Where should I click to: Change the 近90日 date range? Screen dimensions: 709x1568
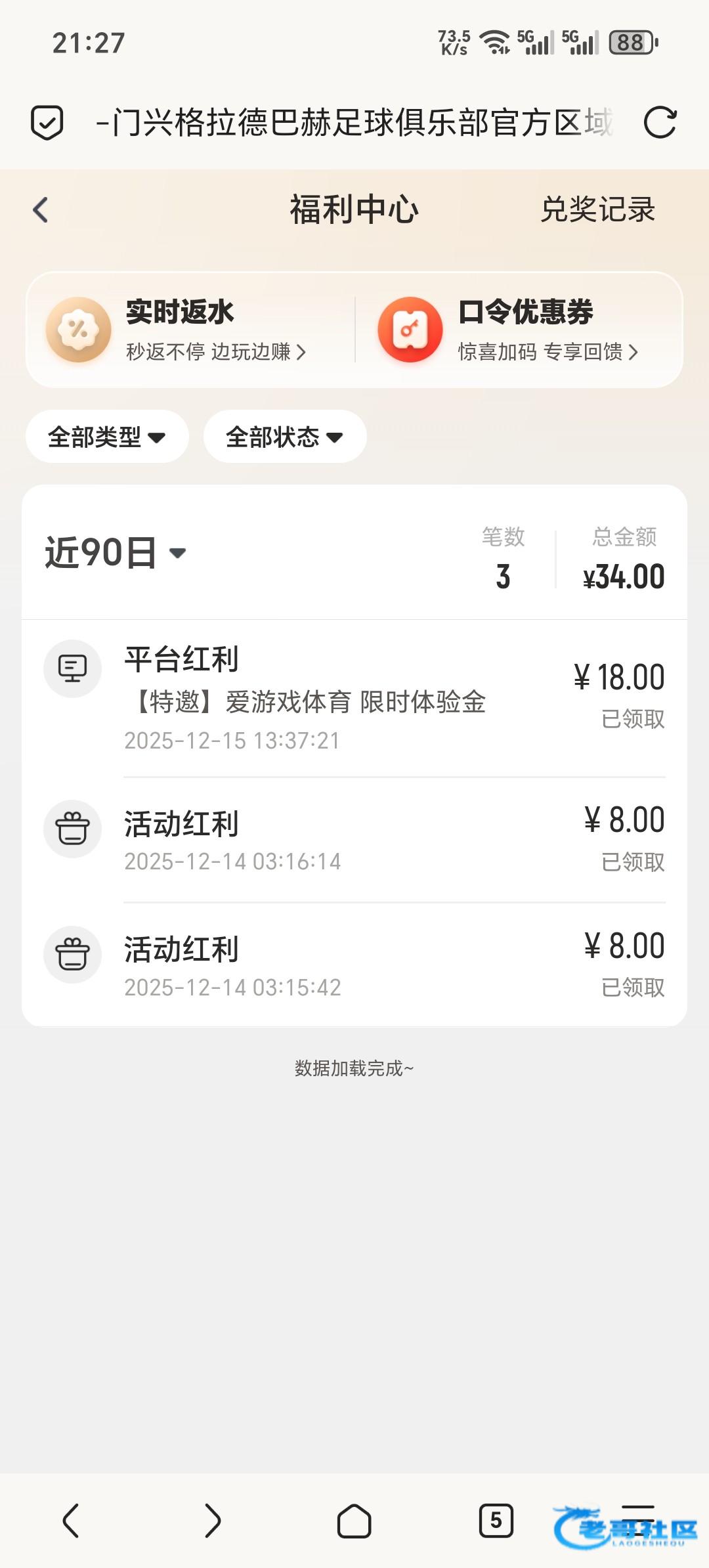(x=116, y=553)
